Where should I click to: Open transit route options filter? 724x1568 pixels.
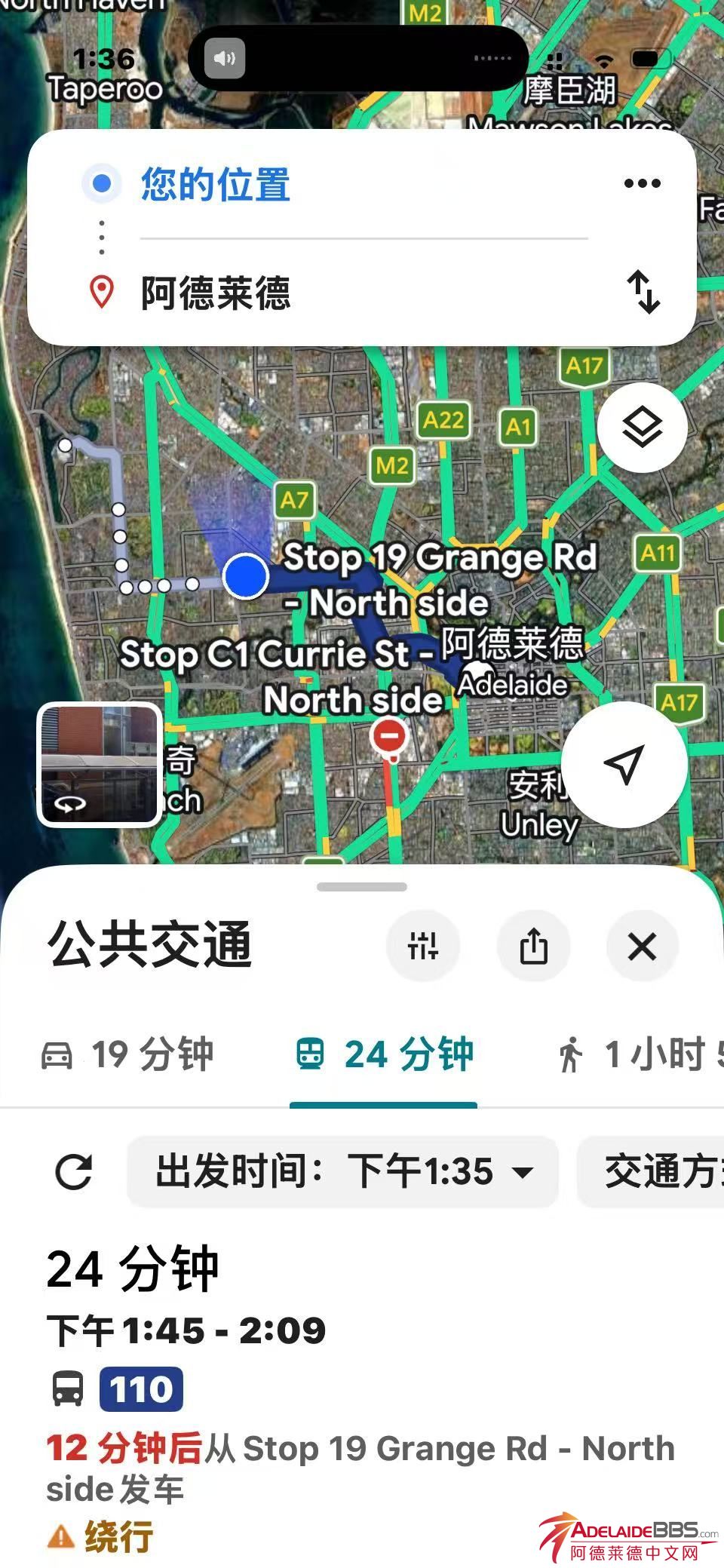pyautogui.click(x=423, y=946)
